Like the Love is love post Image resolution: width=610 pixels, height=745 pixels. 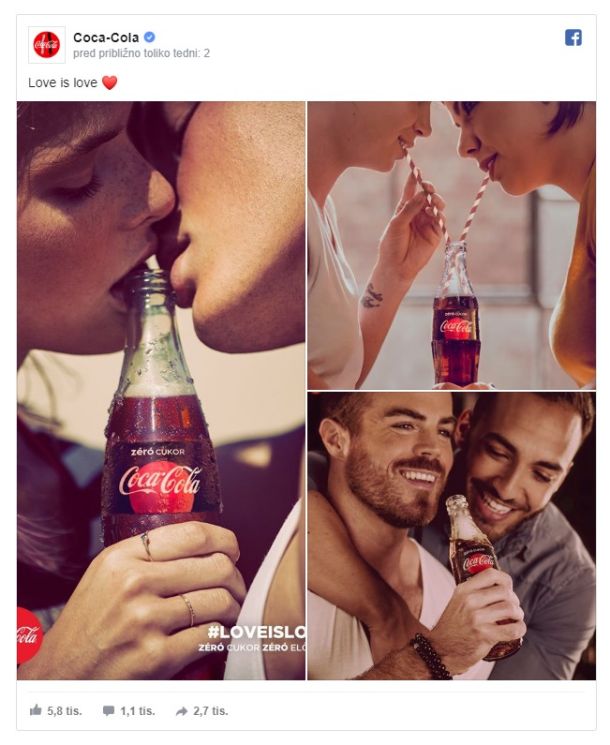point(56,711)
